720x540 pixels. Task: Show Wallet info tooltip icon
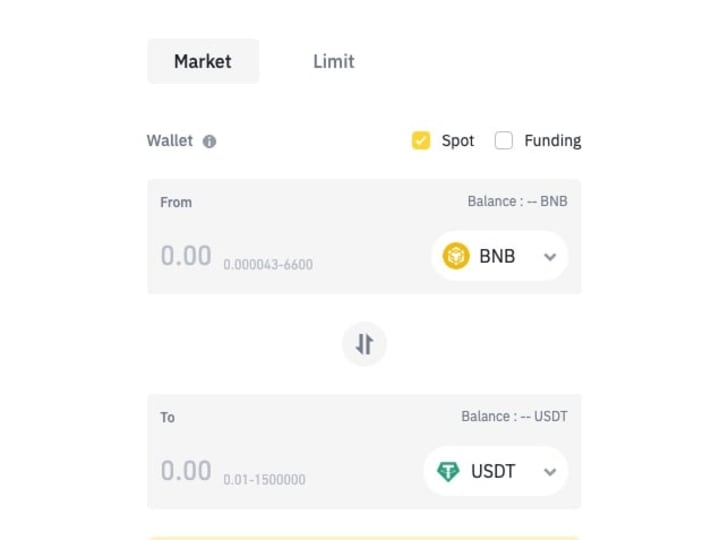[x=209, y=141]
